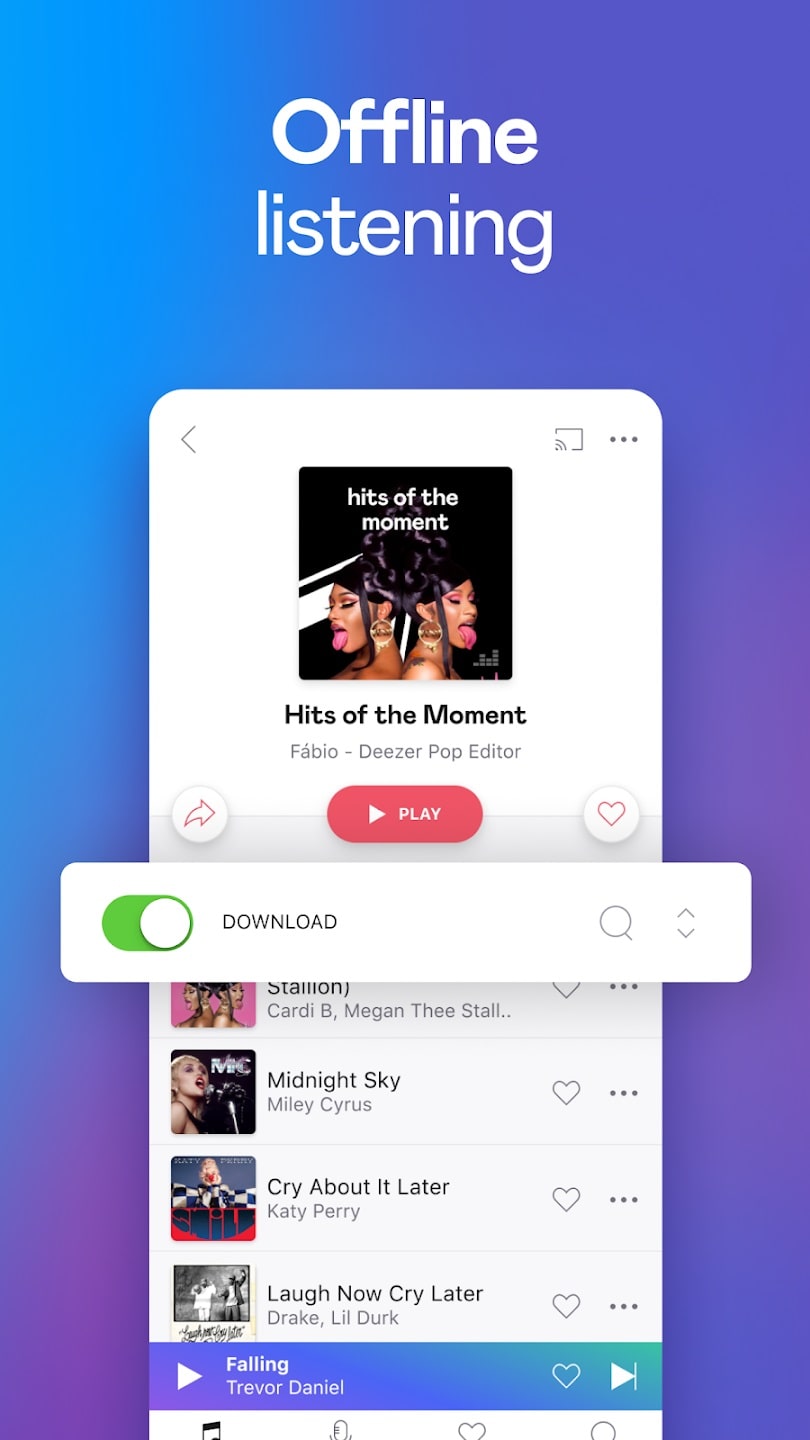Open options menu for Laugh Now Cry Later
The width and height of the screenshot is (810, 1440).
coord(624,1306)
